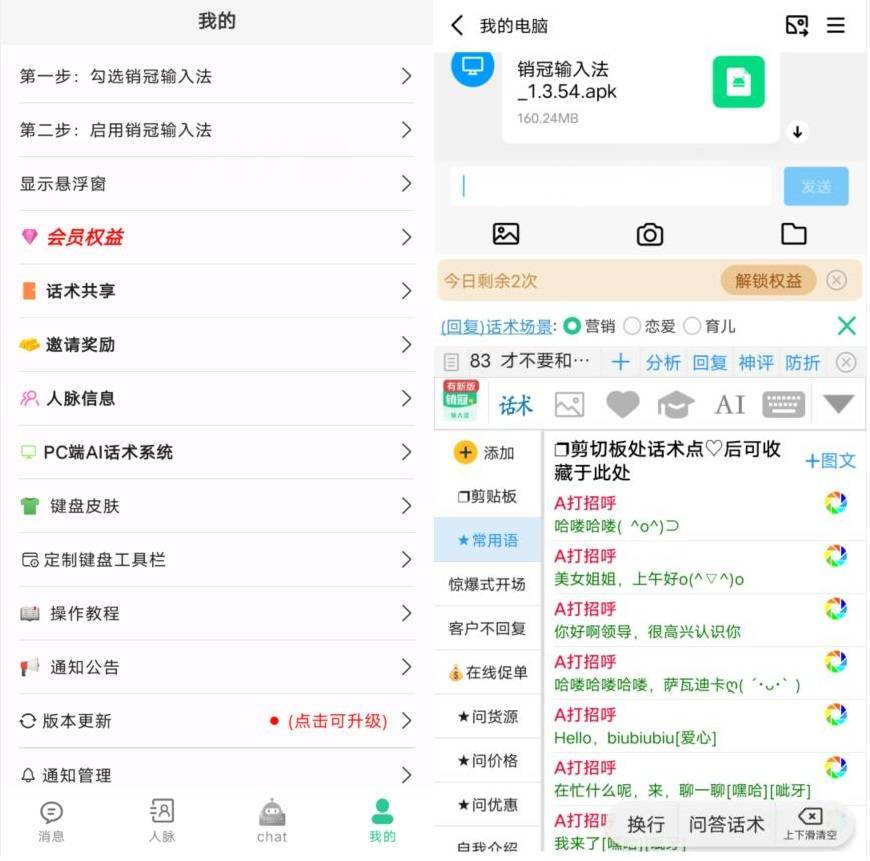Switch to the 人脉 tab
This screenshot has height=861, width=870.
pos(161,820)
